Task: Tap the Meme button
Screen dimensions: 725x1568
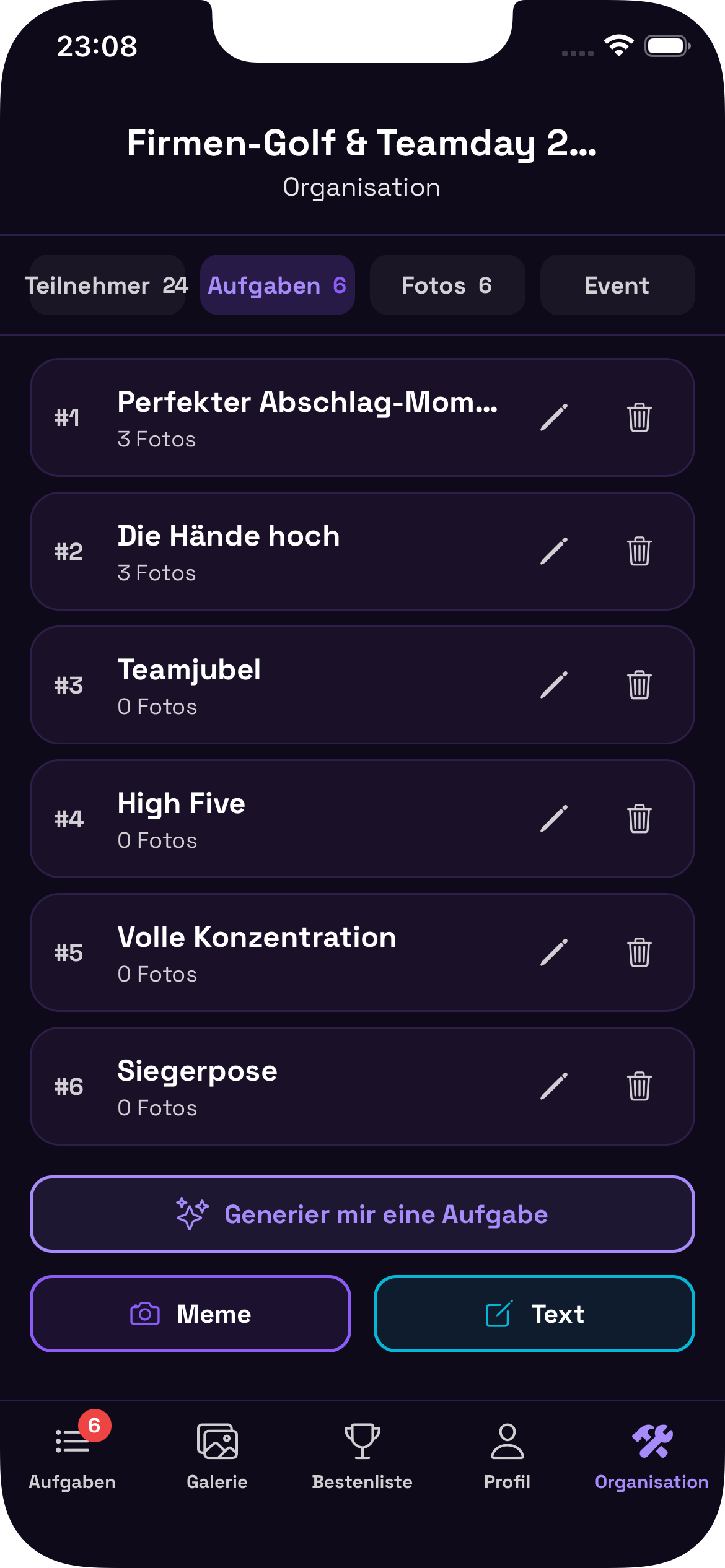Action: point(190,1314)
